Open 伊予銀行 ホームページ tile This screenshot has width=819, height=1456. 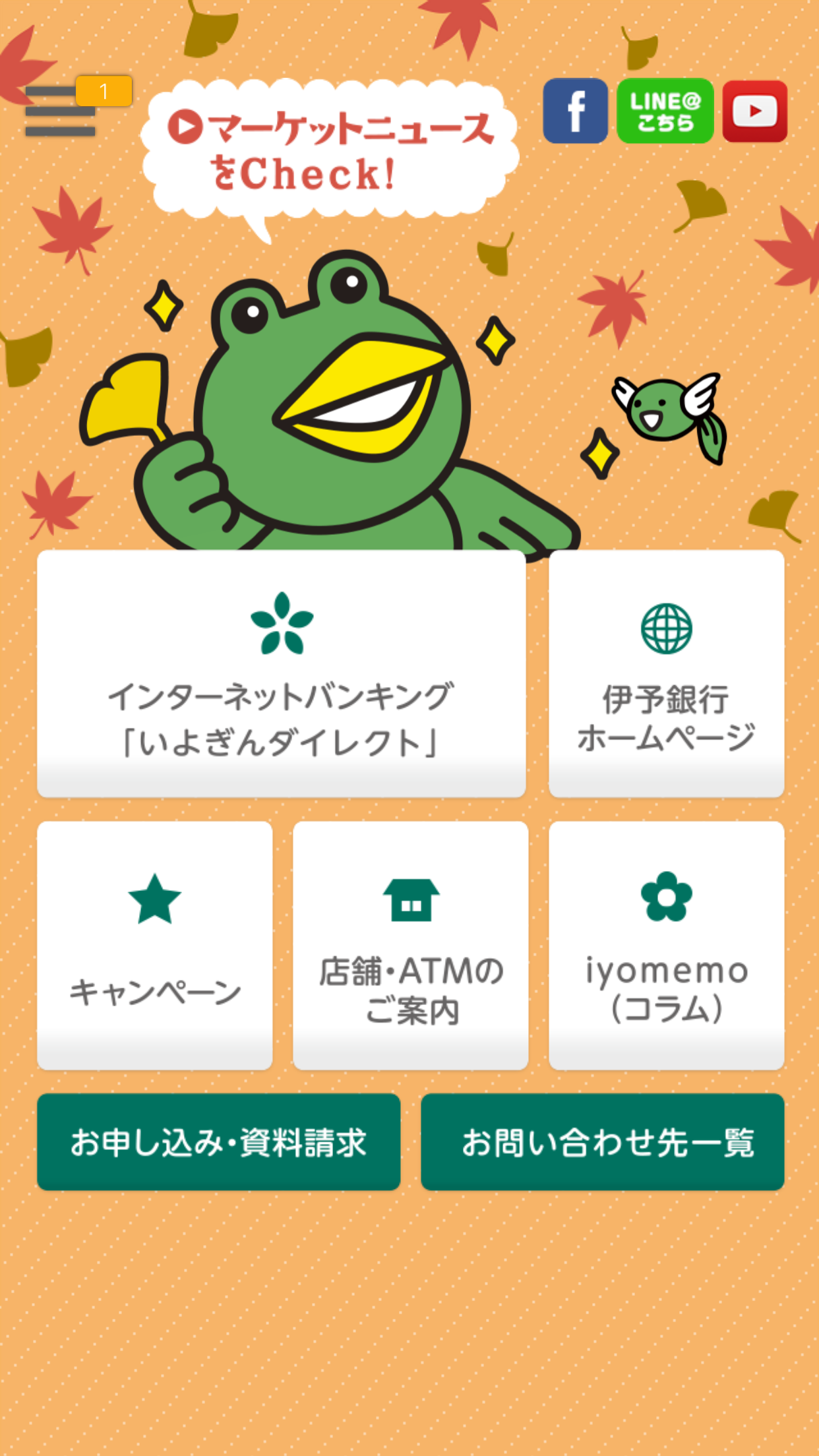pyautogui.click(x=667, y=674)
